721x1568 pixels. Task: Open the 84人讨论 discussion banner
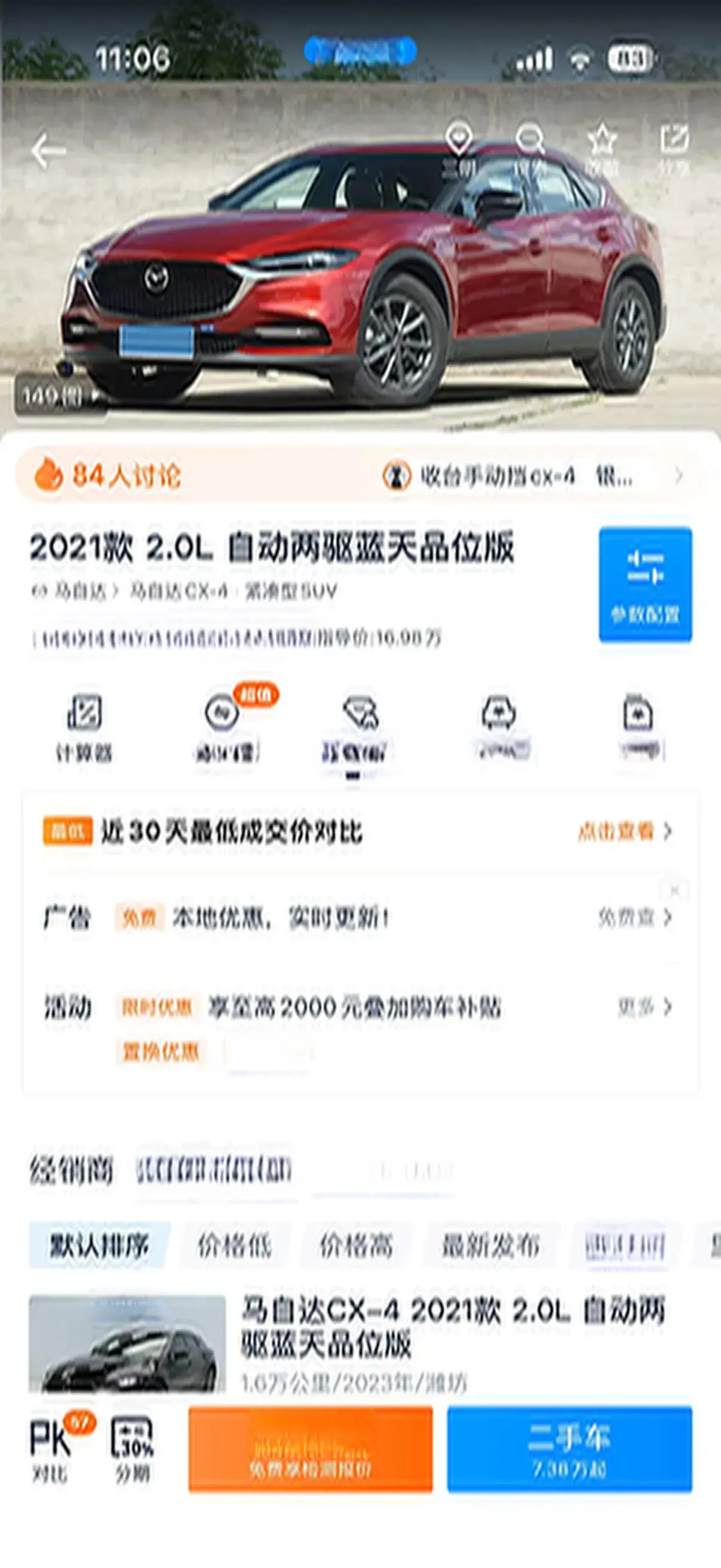109,475
